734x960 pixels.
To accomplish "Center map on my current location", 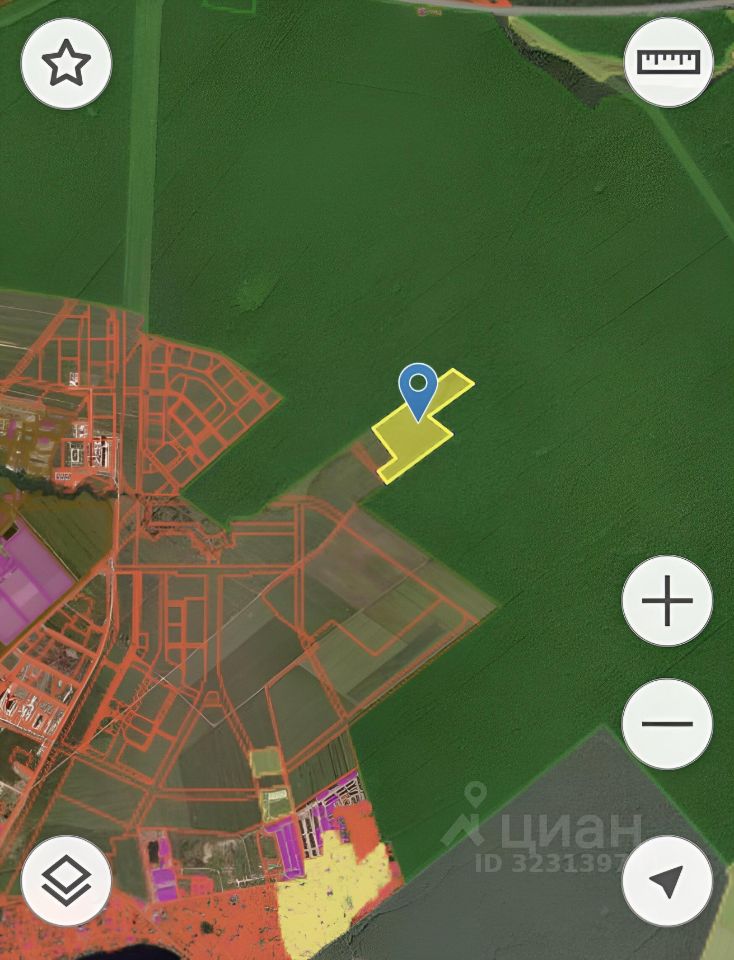I will click(667, 880).
